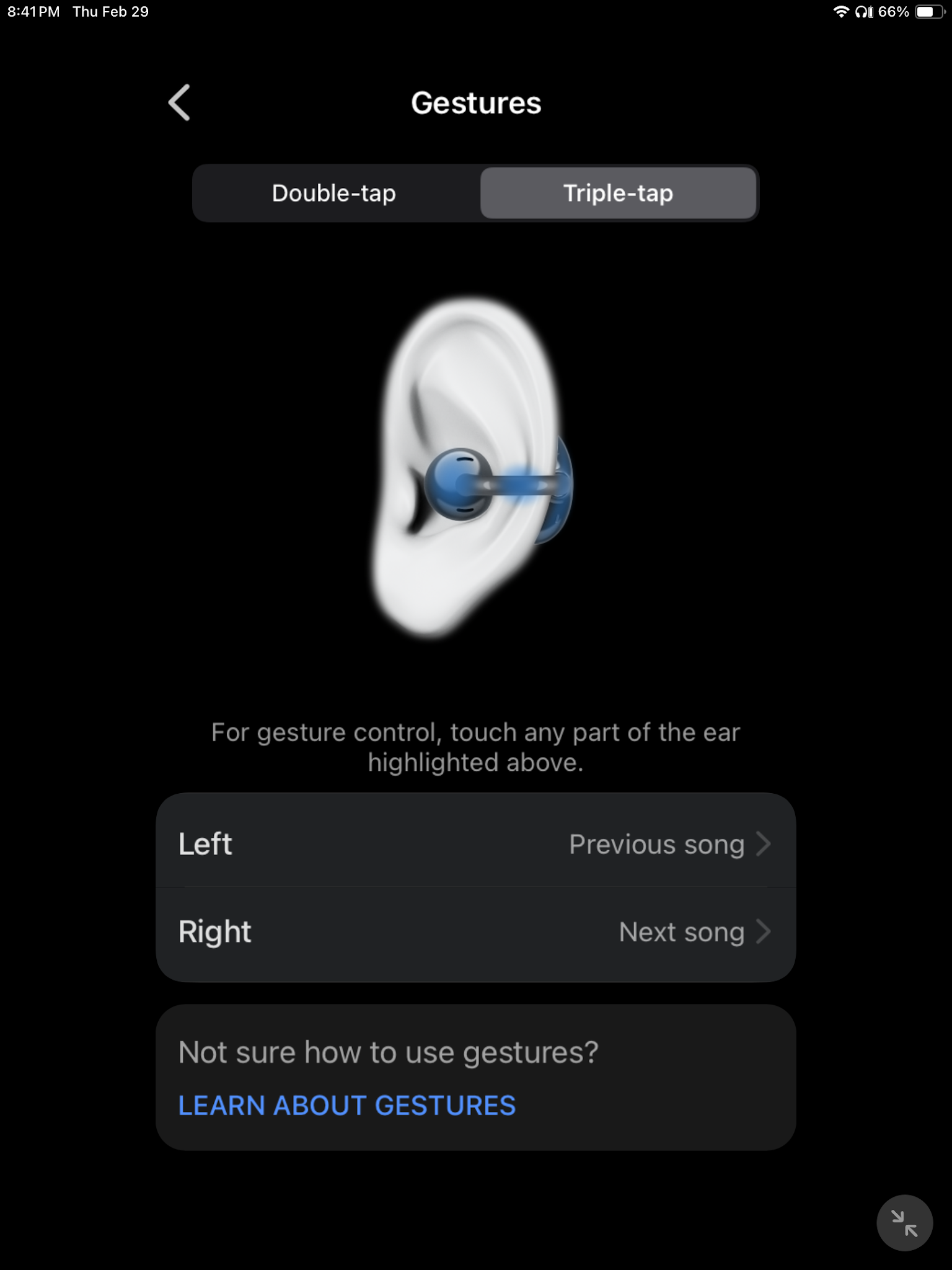Go back from the Gestures screen
The width and height of the screenshot is (952, 1270).
(179, 103)
